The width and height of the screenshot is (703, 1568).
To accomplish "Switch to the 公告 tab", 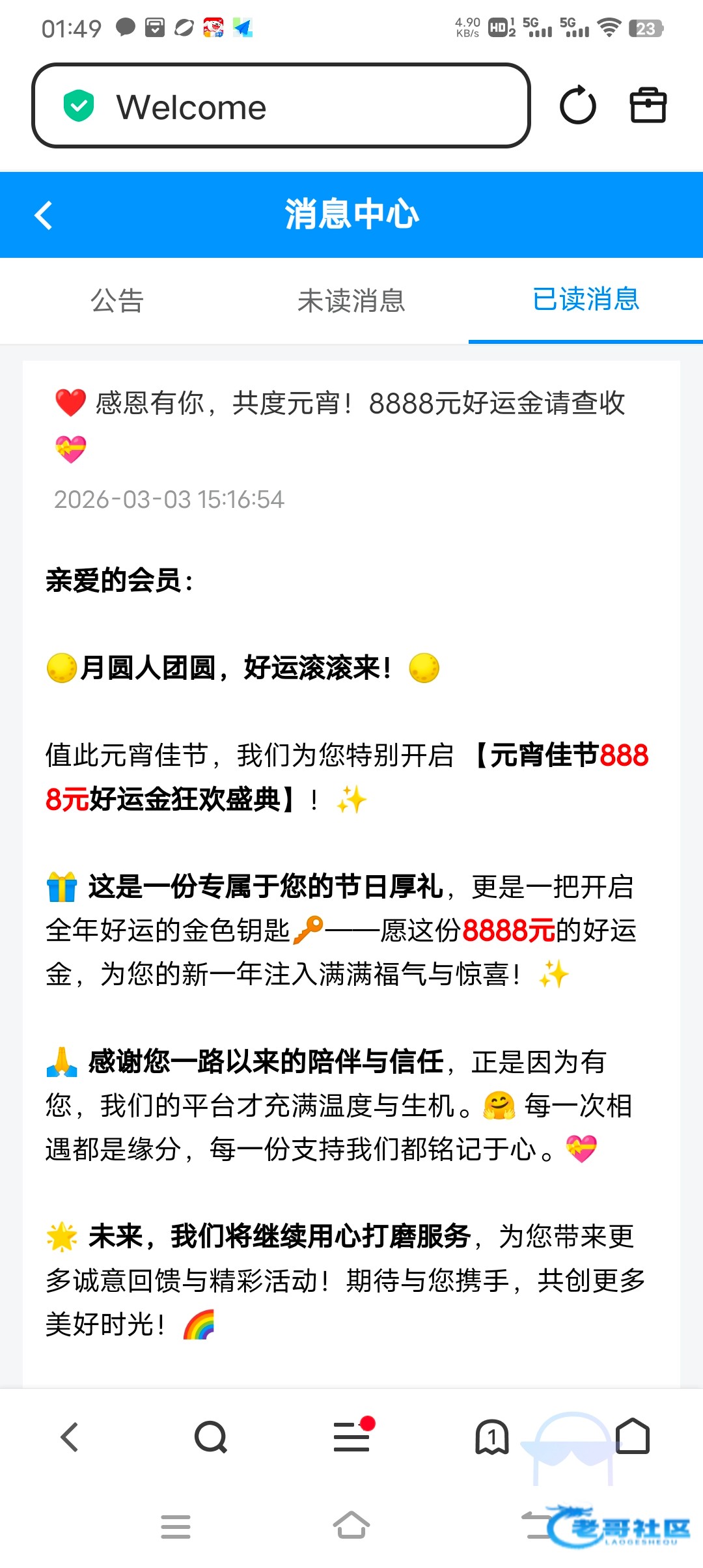I will coord(117,301).
